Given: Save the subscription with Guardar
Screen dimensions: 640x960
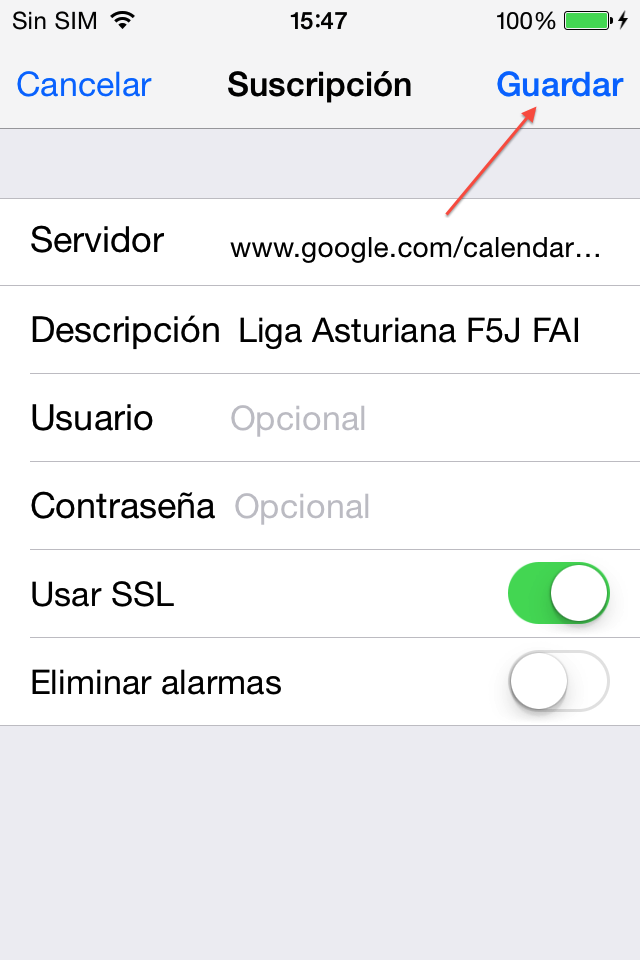Looking at the screenshot, I should tap(559, 85).
